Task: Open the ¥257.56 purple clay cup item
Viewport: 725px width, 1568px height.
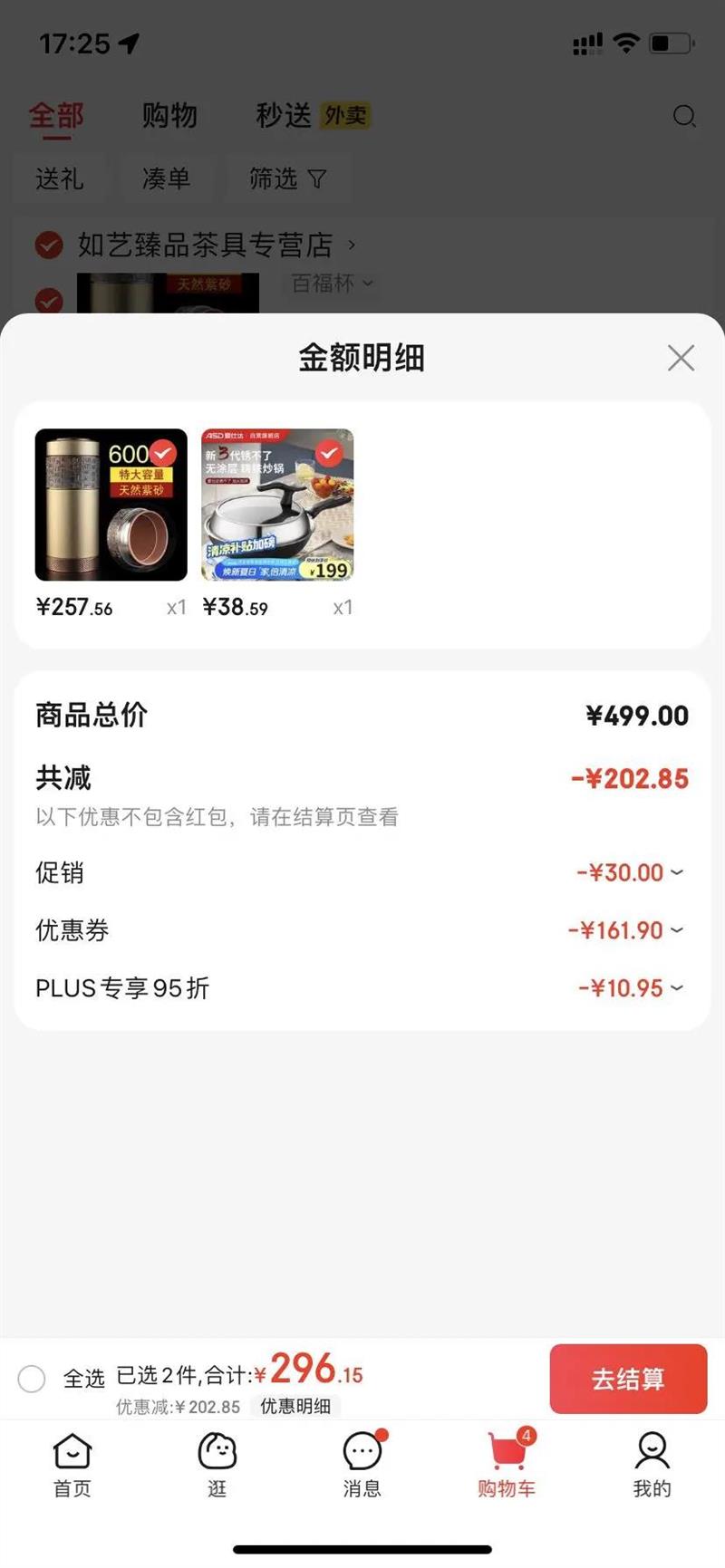Action: [111, 505]
